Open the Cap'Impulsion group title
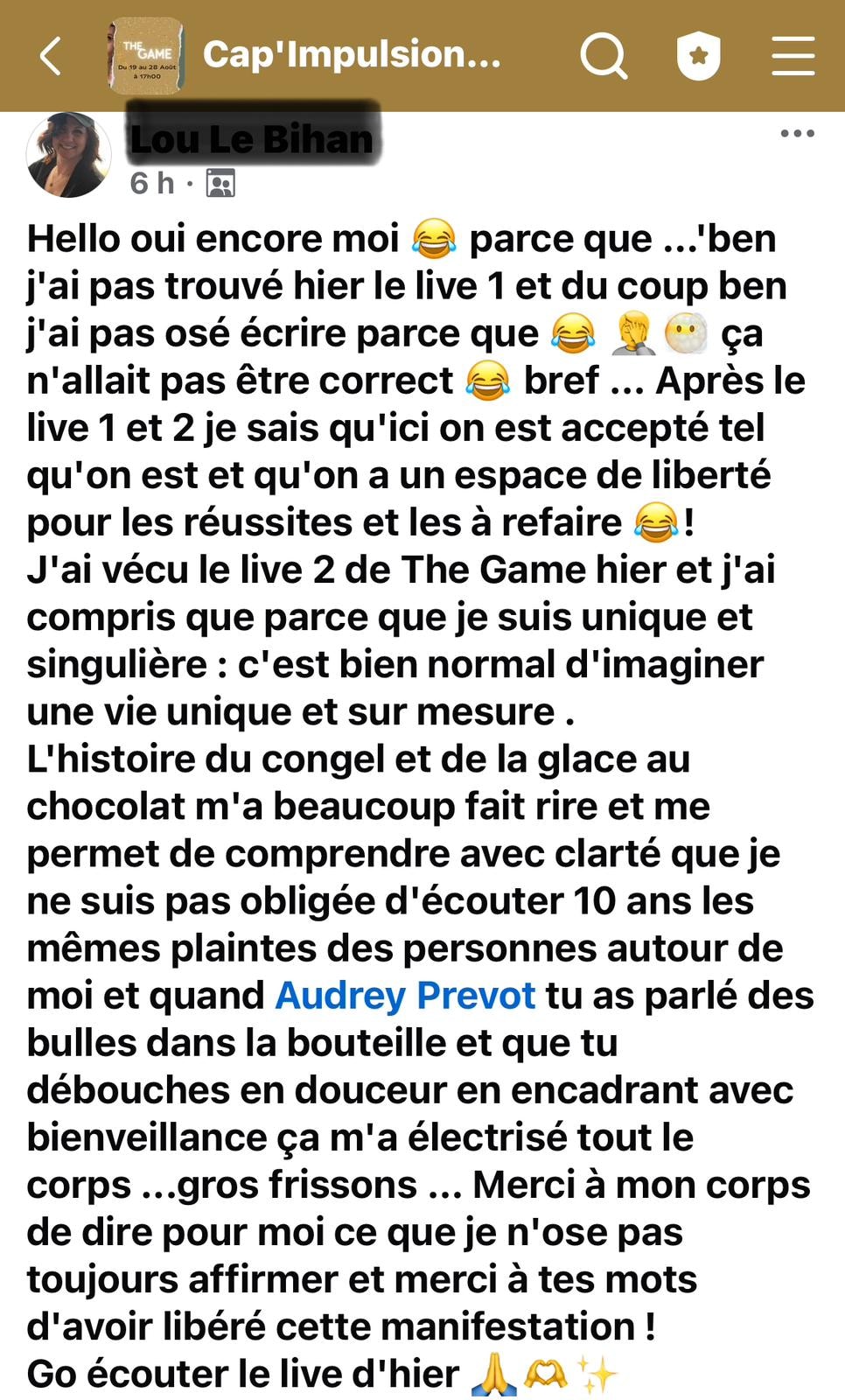Viewport: 845px width, 1400px height. tap(352, 54)
